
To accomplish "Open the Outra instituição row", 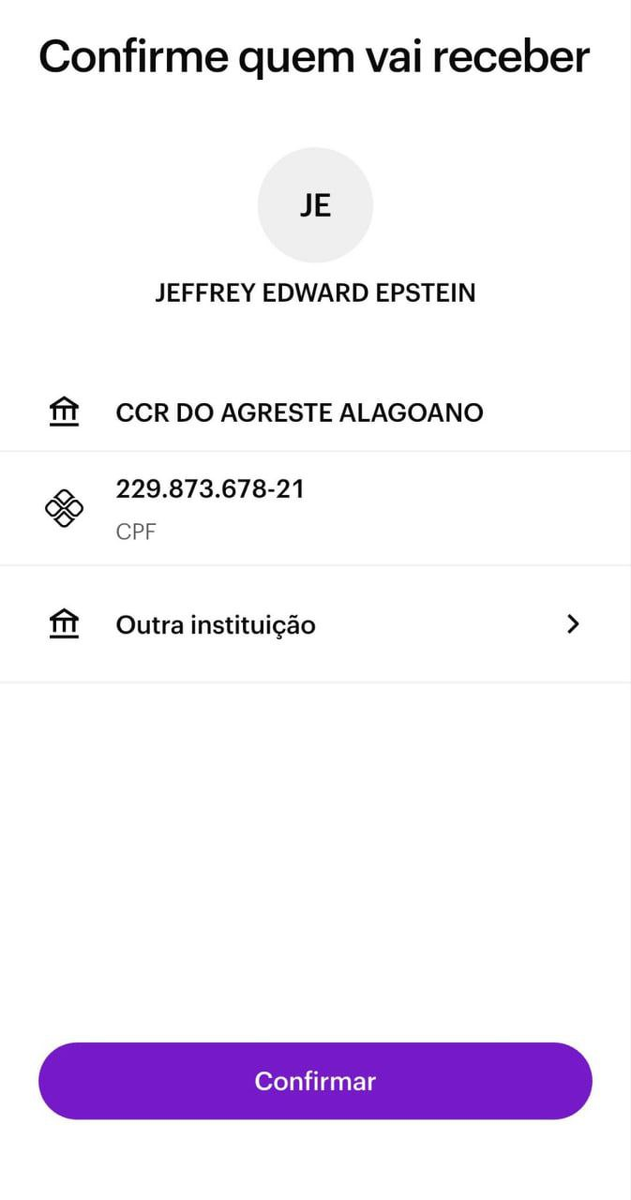I will coord(315,625).
